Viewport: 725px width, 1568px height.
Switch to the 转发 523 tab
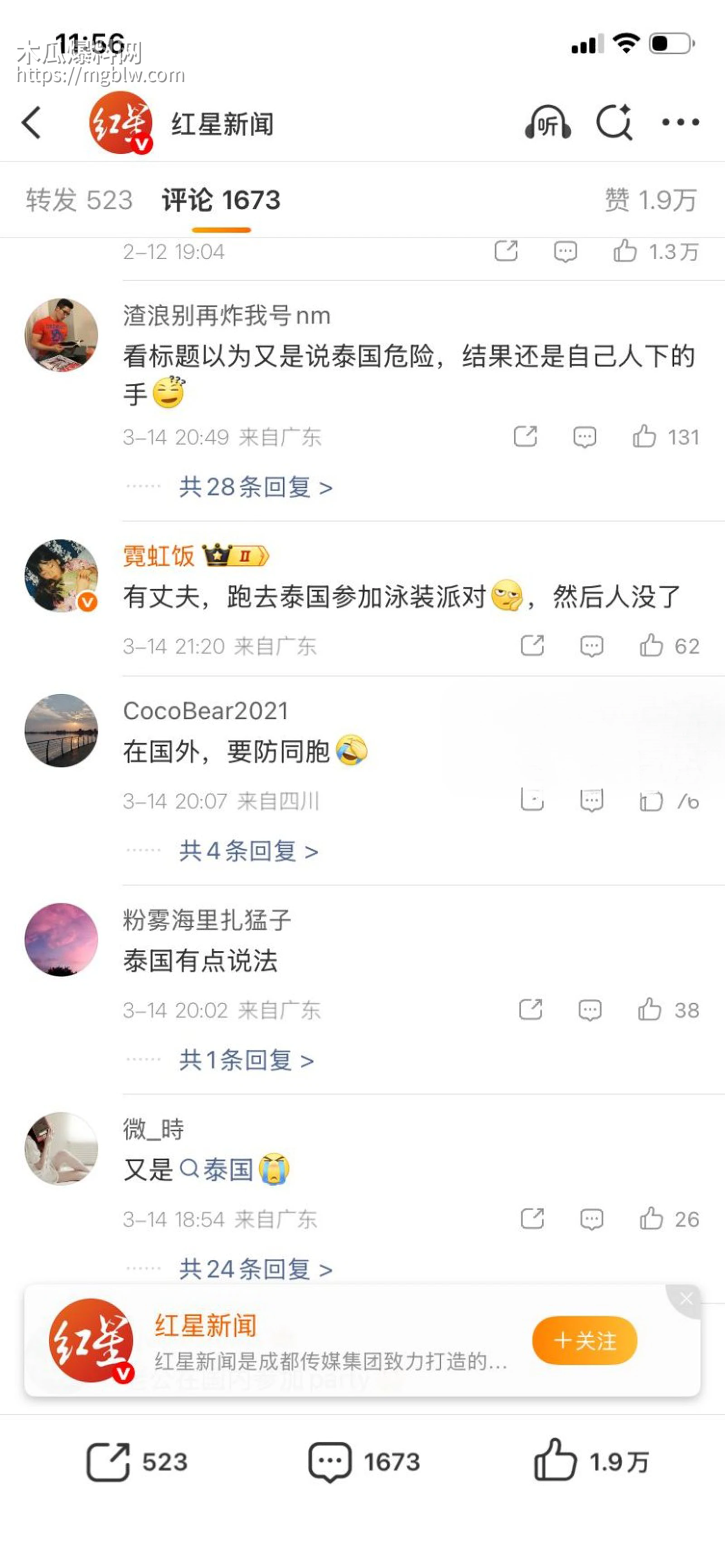[79, 201]
